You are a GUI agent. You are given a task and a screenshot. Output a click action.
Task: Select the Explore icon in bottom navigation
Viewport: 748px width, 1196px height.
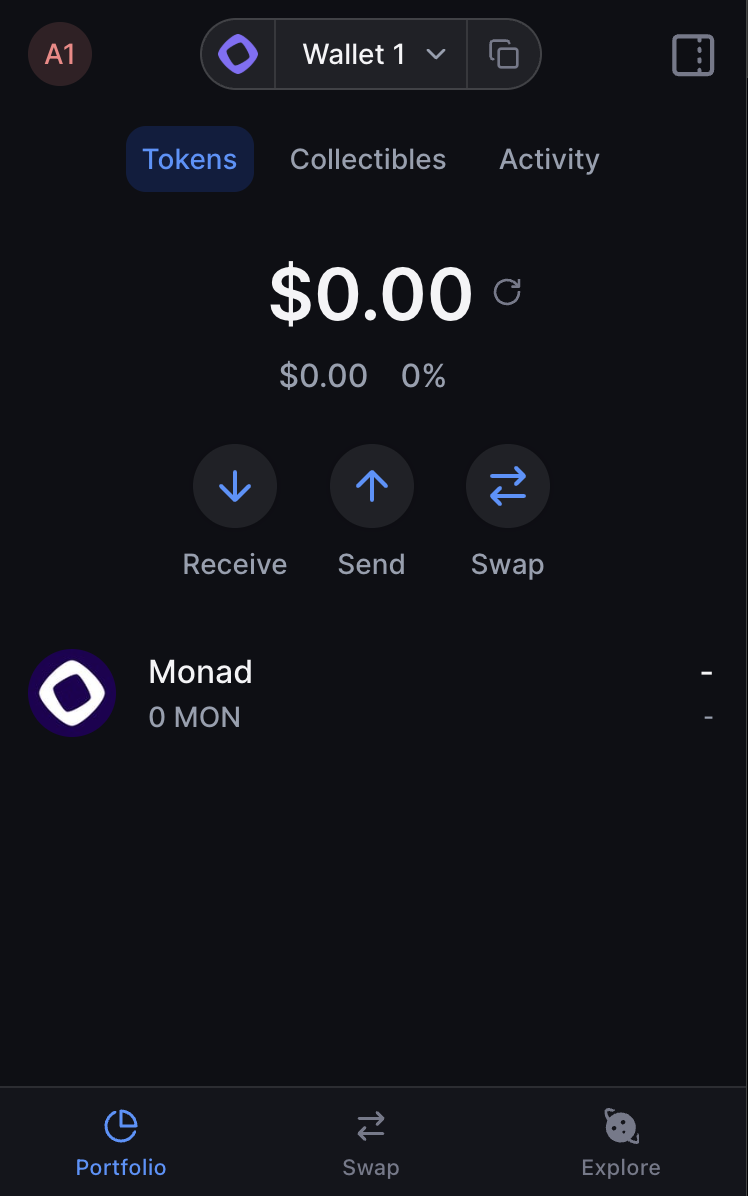coord(620,1126)
